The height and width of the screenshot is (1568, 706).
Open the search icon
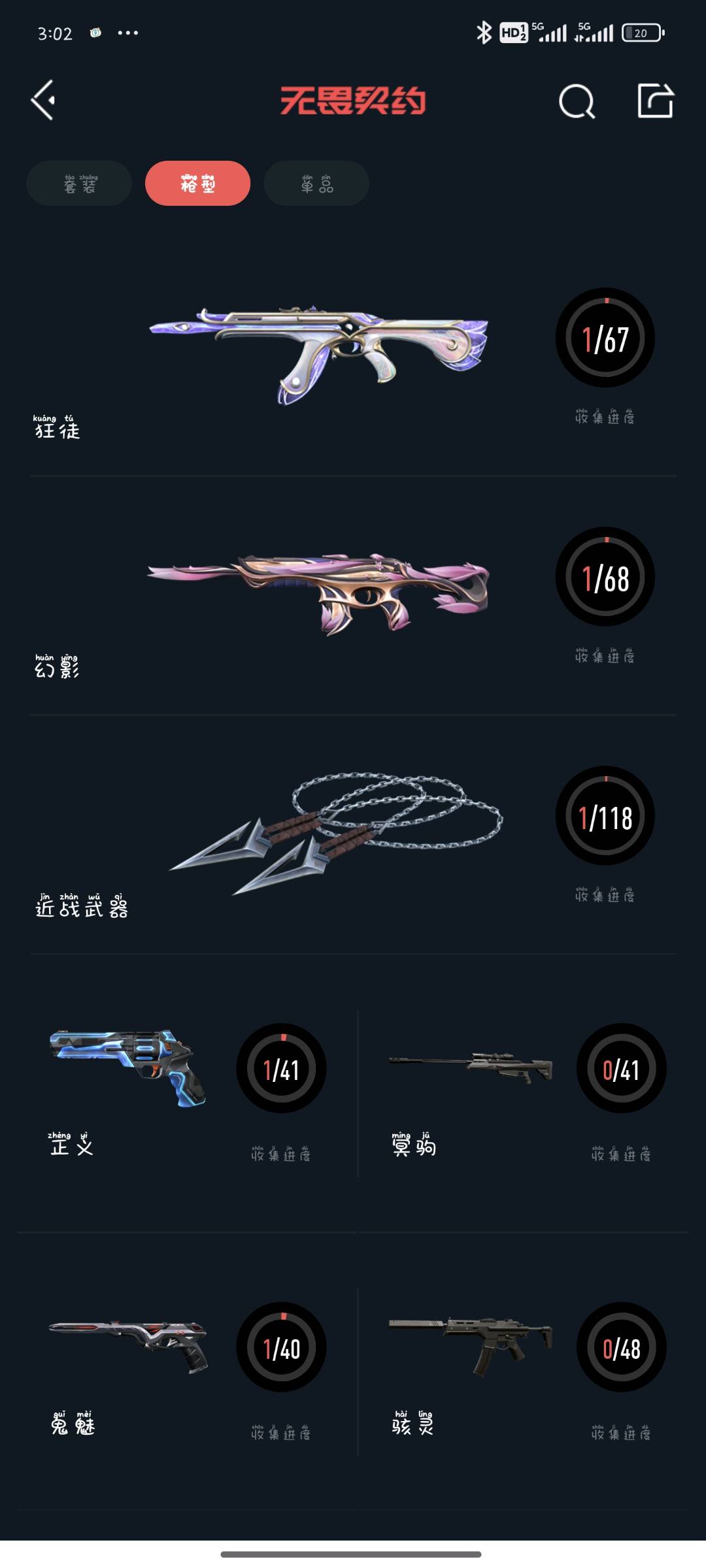(577, 101)
